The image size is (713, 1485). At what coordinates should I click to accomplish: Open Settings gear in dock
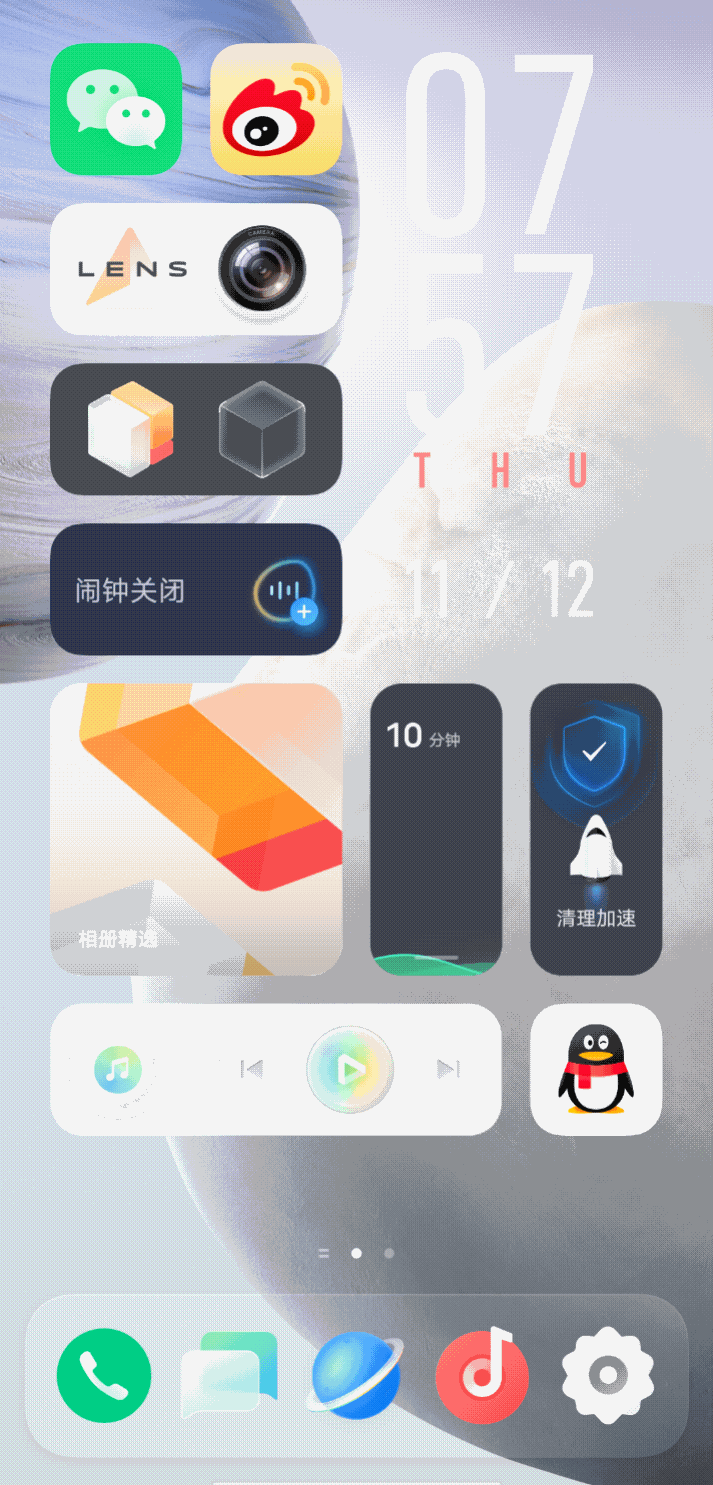point(608,1376)
